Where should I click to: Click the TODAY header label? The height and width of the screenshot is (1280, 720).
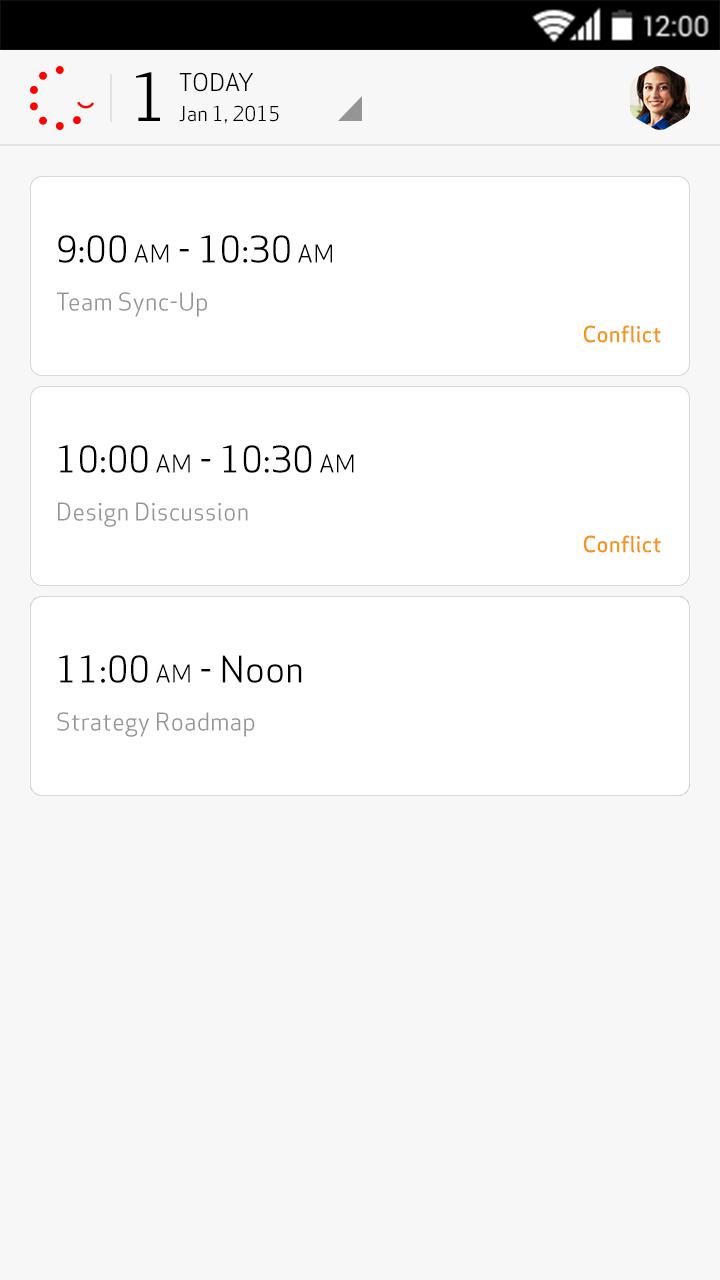[x=214, y=82]
